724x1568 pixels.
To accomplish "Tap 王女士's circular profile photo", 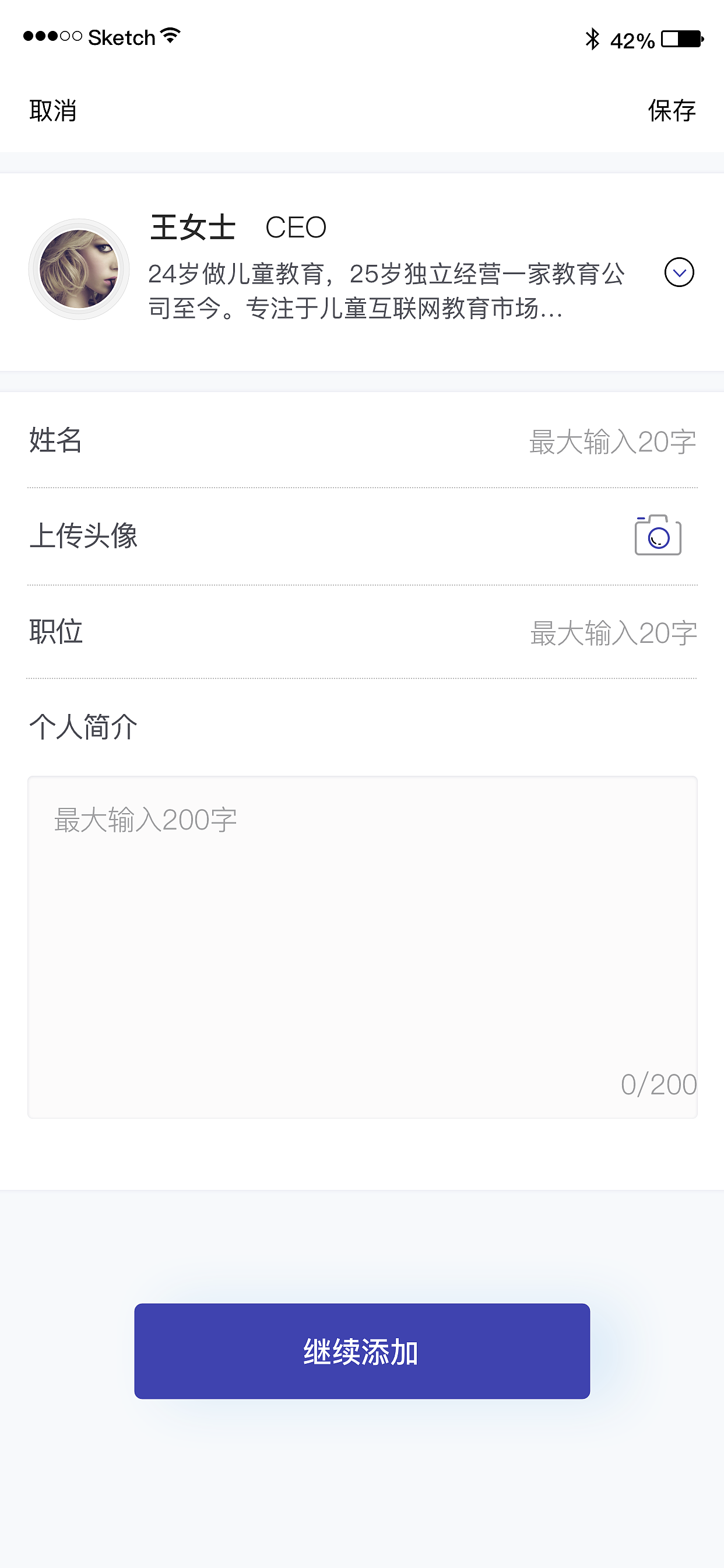I will (x=80, y=269).
